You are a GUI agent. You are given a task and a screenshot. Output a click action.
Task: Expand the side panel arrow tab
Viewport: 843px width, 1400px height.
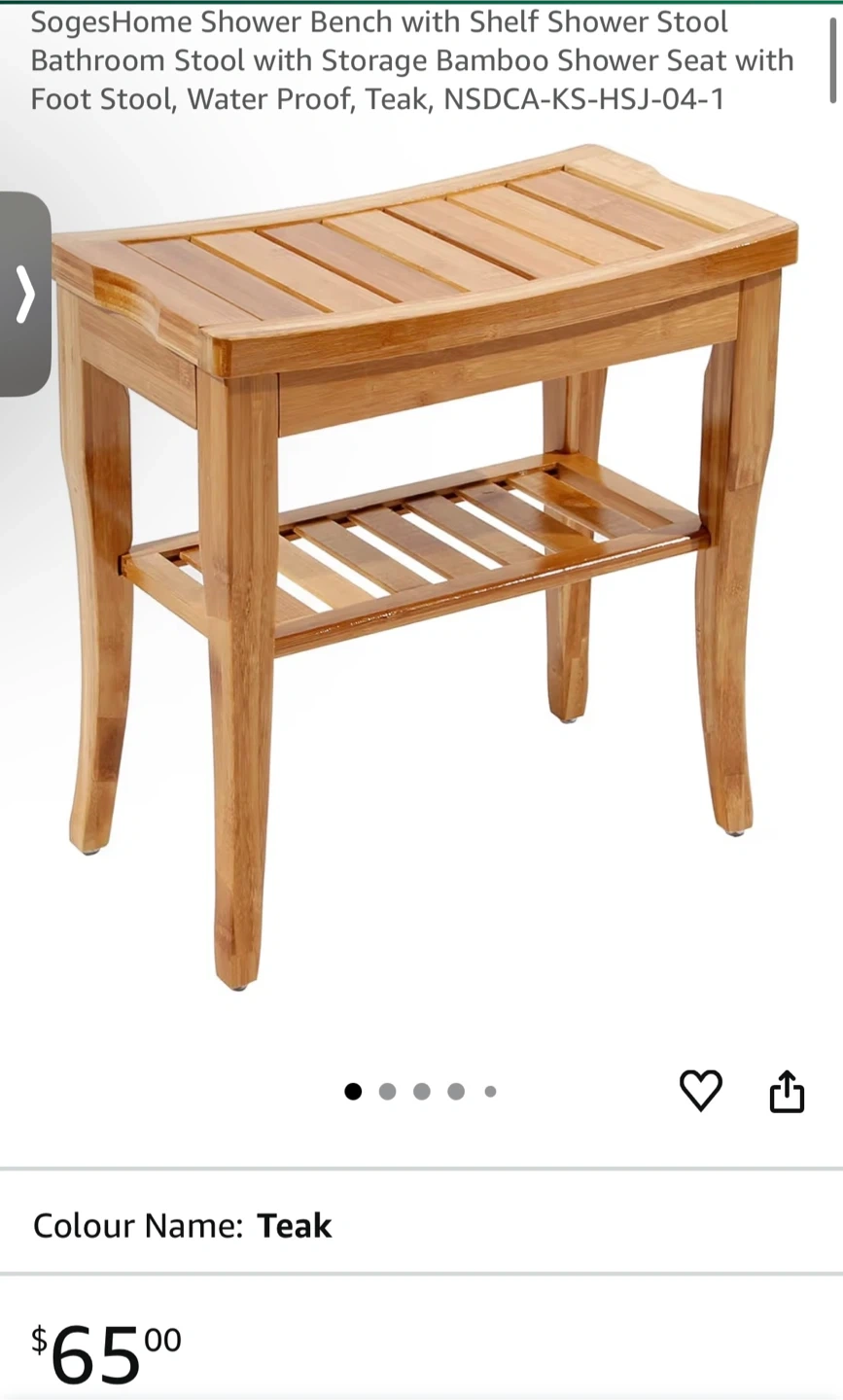tap(25, 294)
